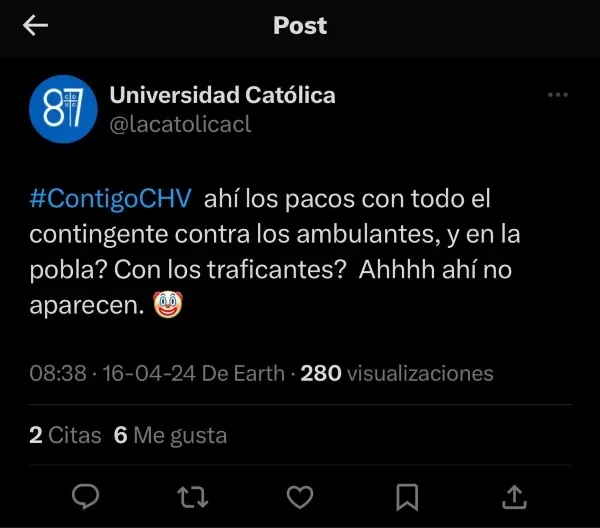
Task: Reply to this post
Action: tap(87, 496)
